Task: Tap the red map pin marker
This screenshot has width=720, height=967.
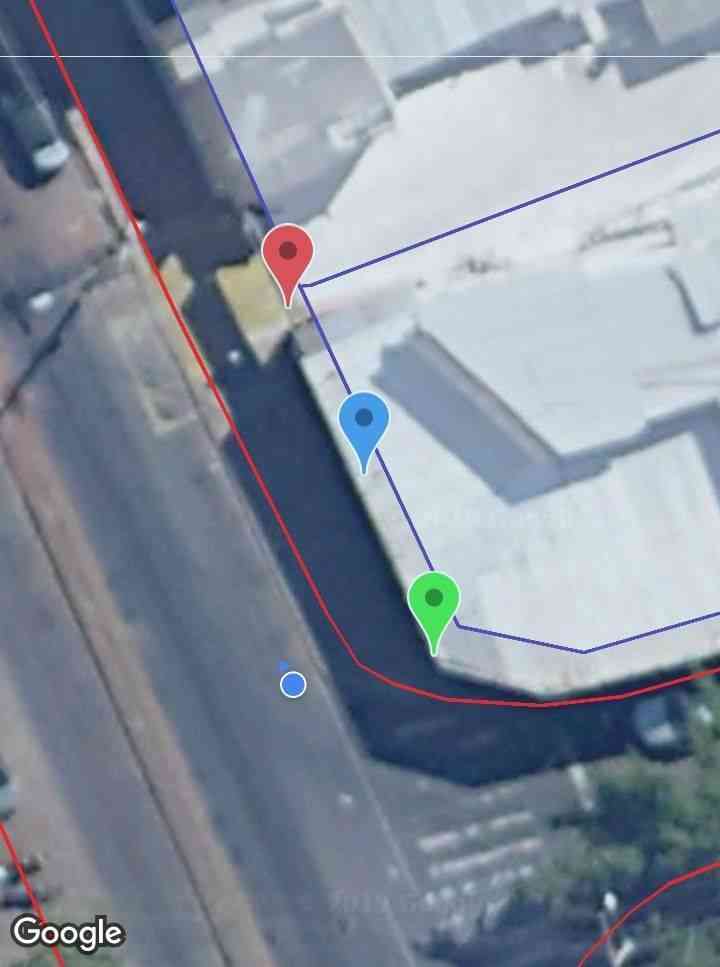Action: pos(288,255)
